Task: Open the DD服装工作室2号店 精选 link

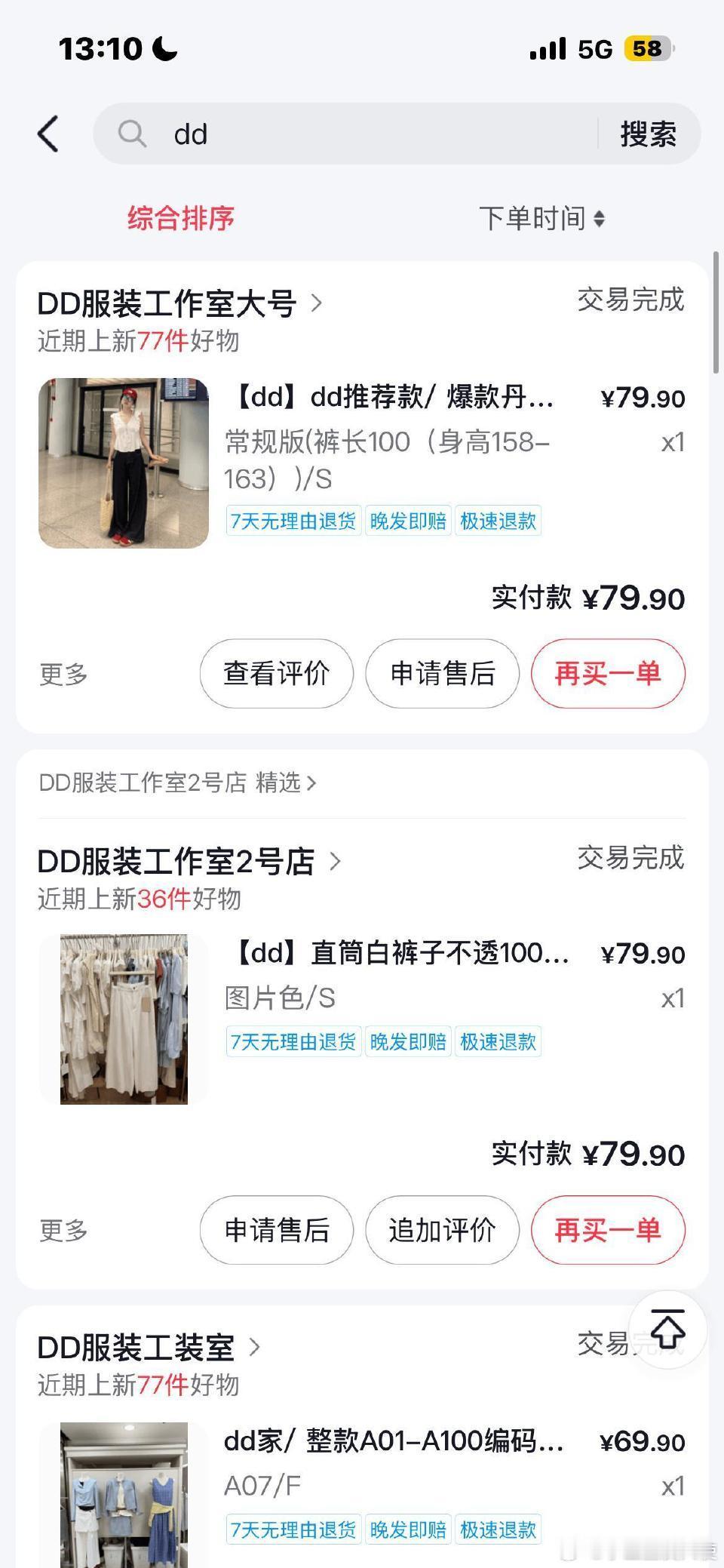Action: point(177,782)
